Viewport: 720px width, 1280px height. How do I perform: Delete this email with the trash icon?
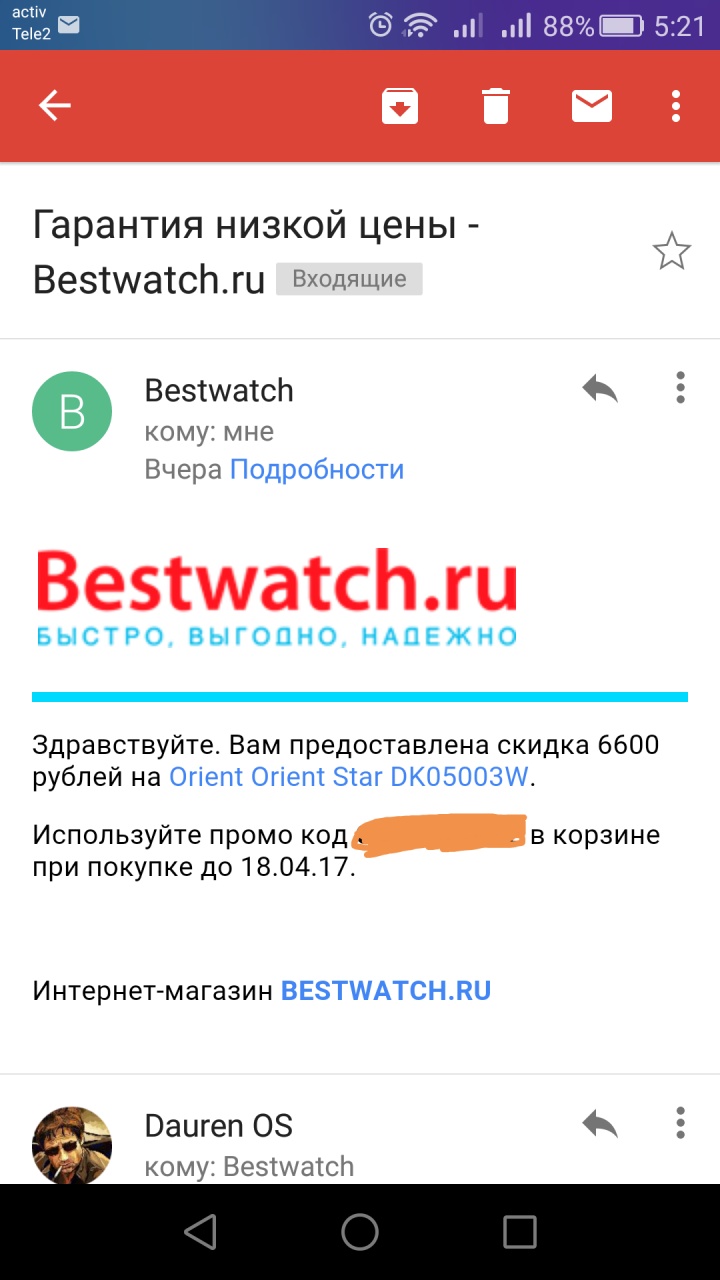(496, 105)
